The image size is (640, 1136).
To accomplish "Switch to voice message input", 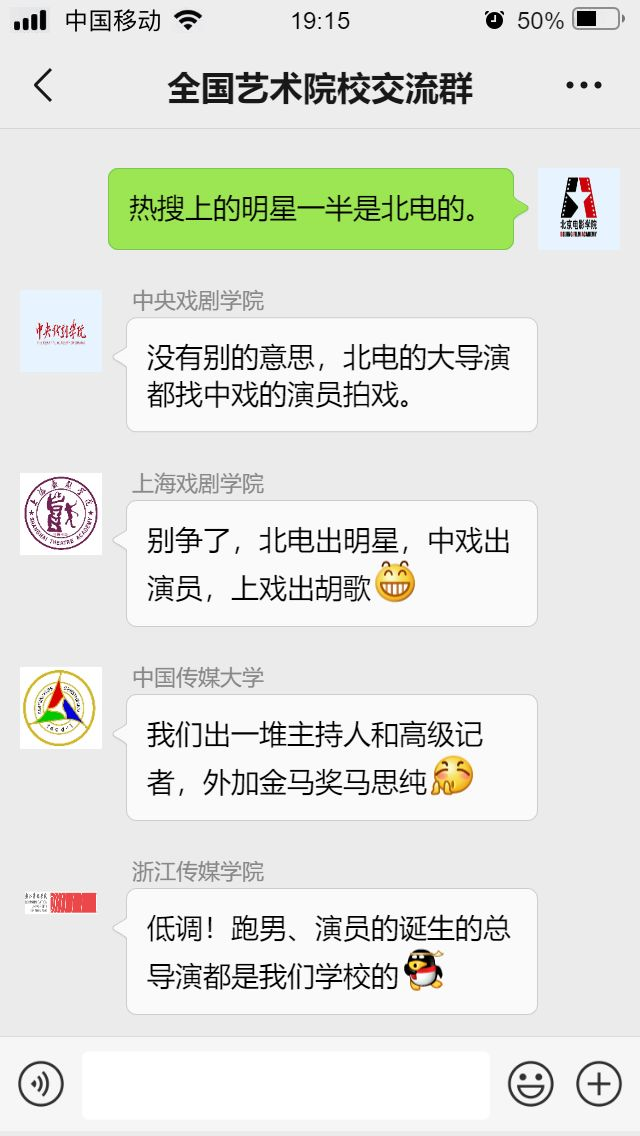I will (x=41, y=1085).
